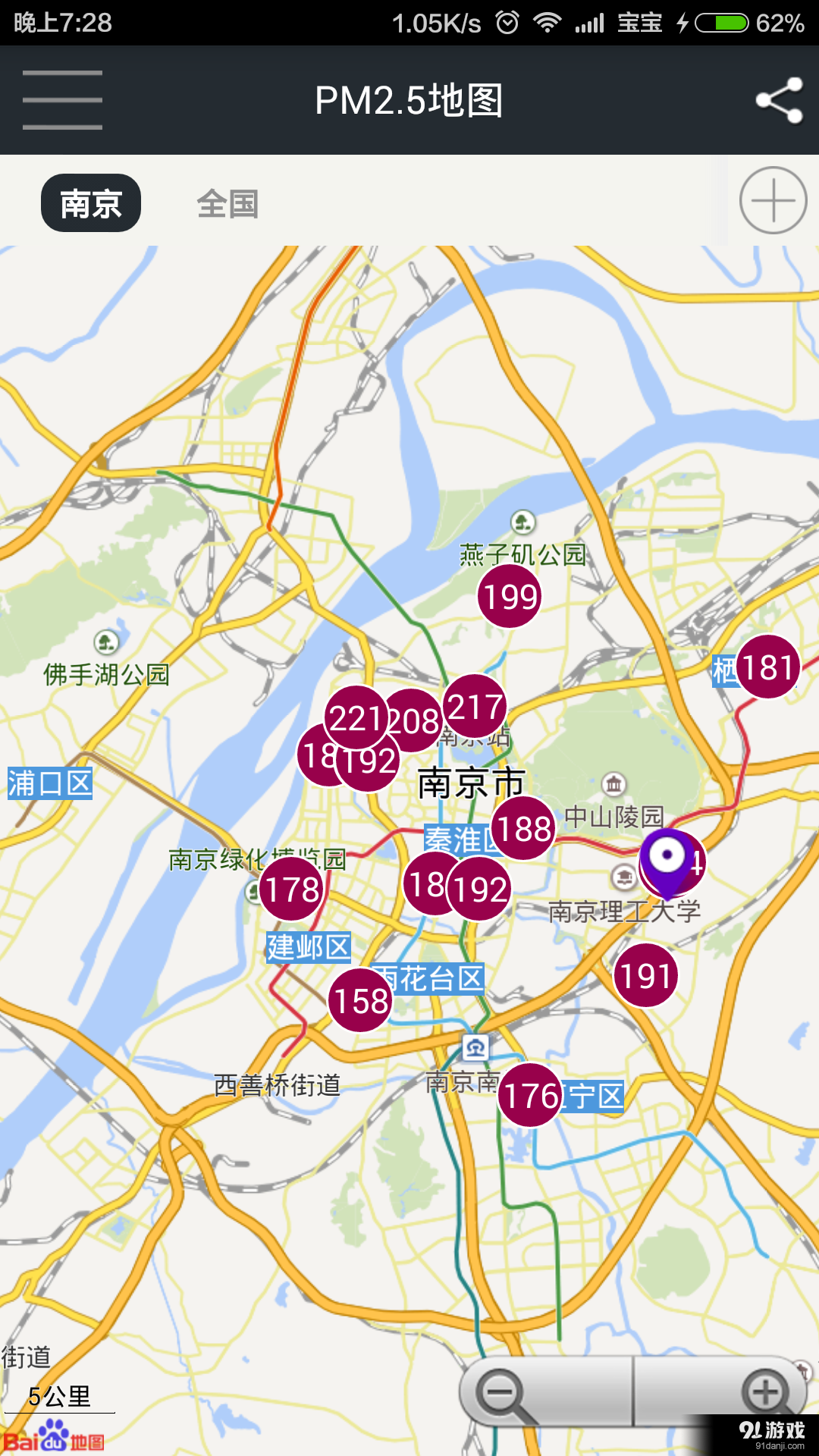Tap the 191 marker below 南京理工大学
The width and height of the screenshot is (819, 1456).
[x=645, y=977]
